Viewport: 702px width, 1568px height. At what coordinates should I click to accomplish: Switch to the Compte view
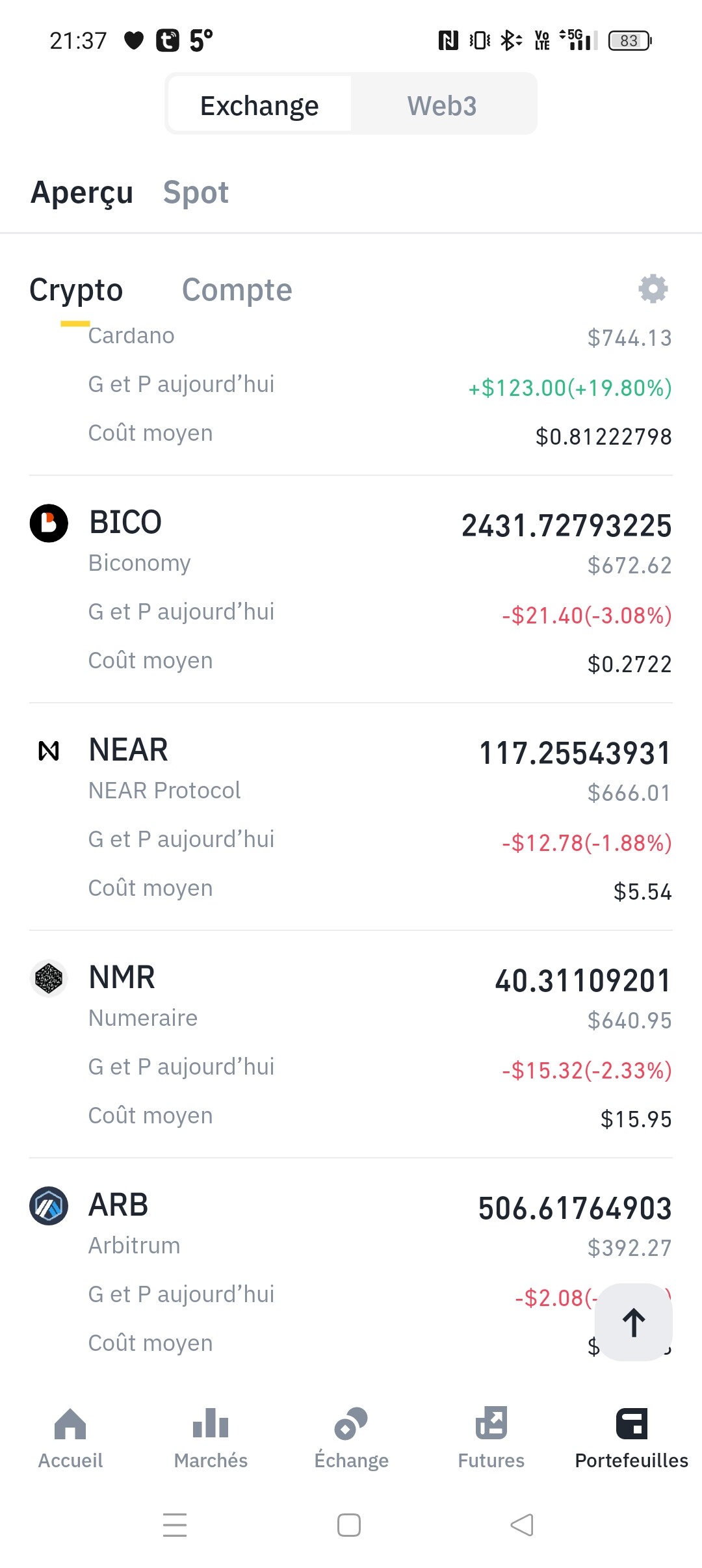click(x=237, y=290)
